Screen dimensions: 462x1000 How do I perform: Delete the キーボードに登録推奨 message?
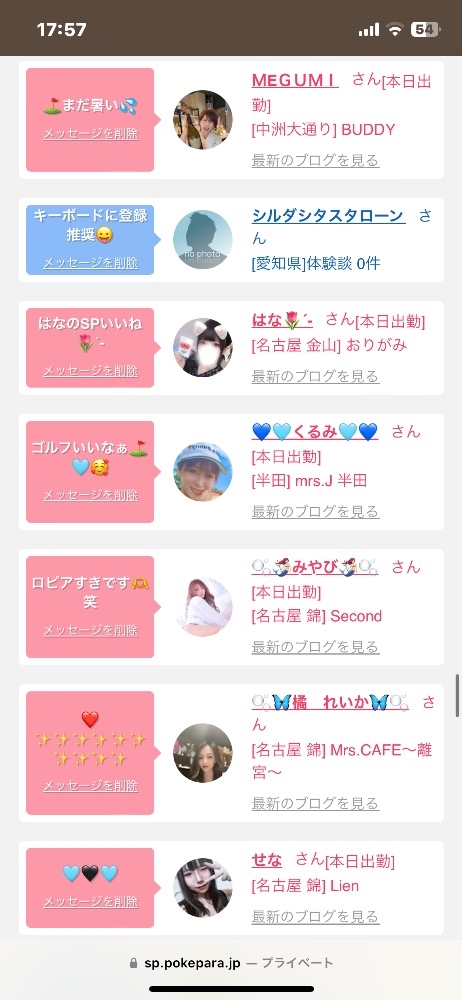tap(90, 263)
